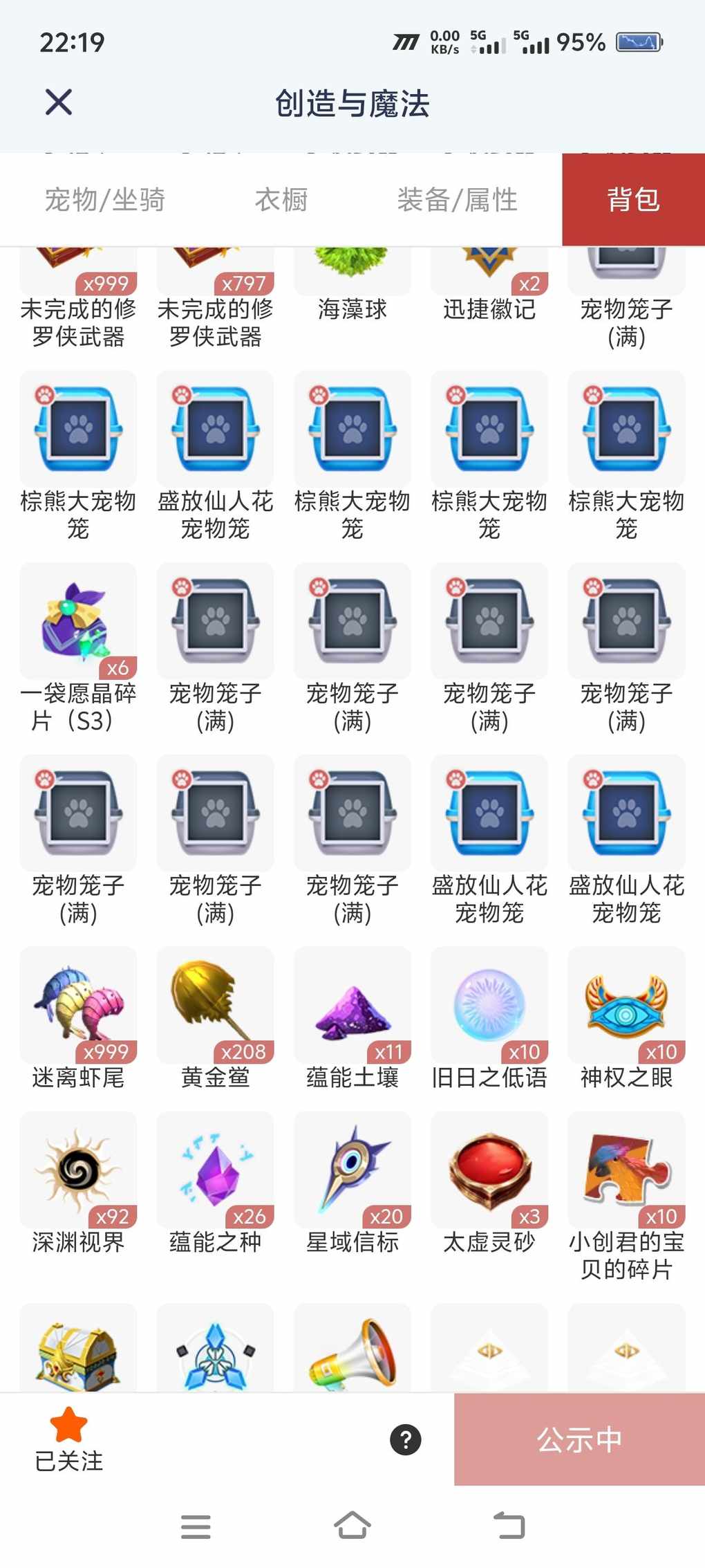Switch to the 宠物/坐骑 tab
Image resolution: width=705 pixels, height=1568 pixels.
105,200
